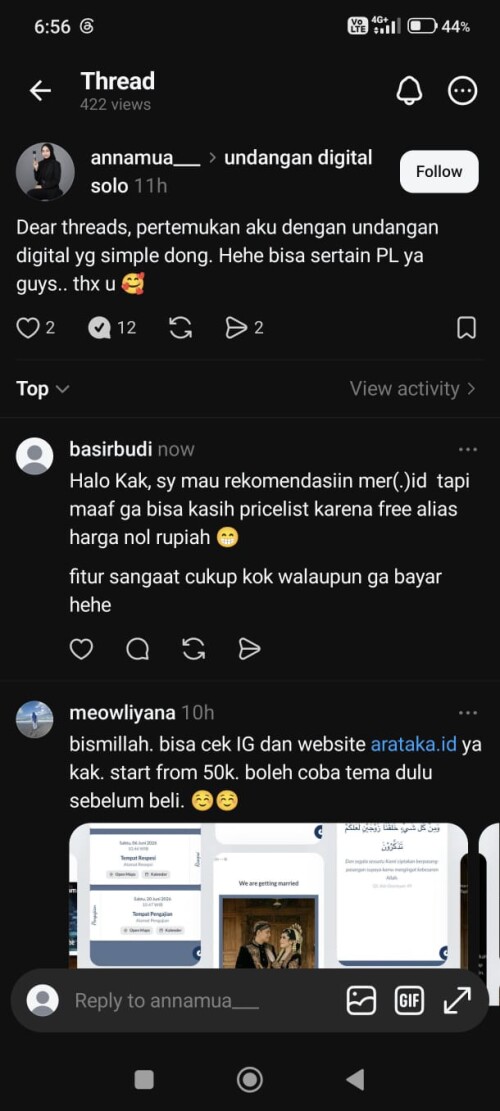Bookmark annamua___'s post

point(466,327)
